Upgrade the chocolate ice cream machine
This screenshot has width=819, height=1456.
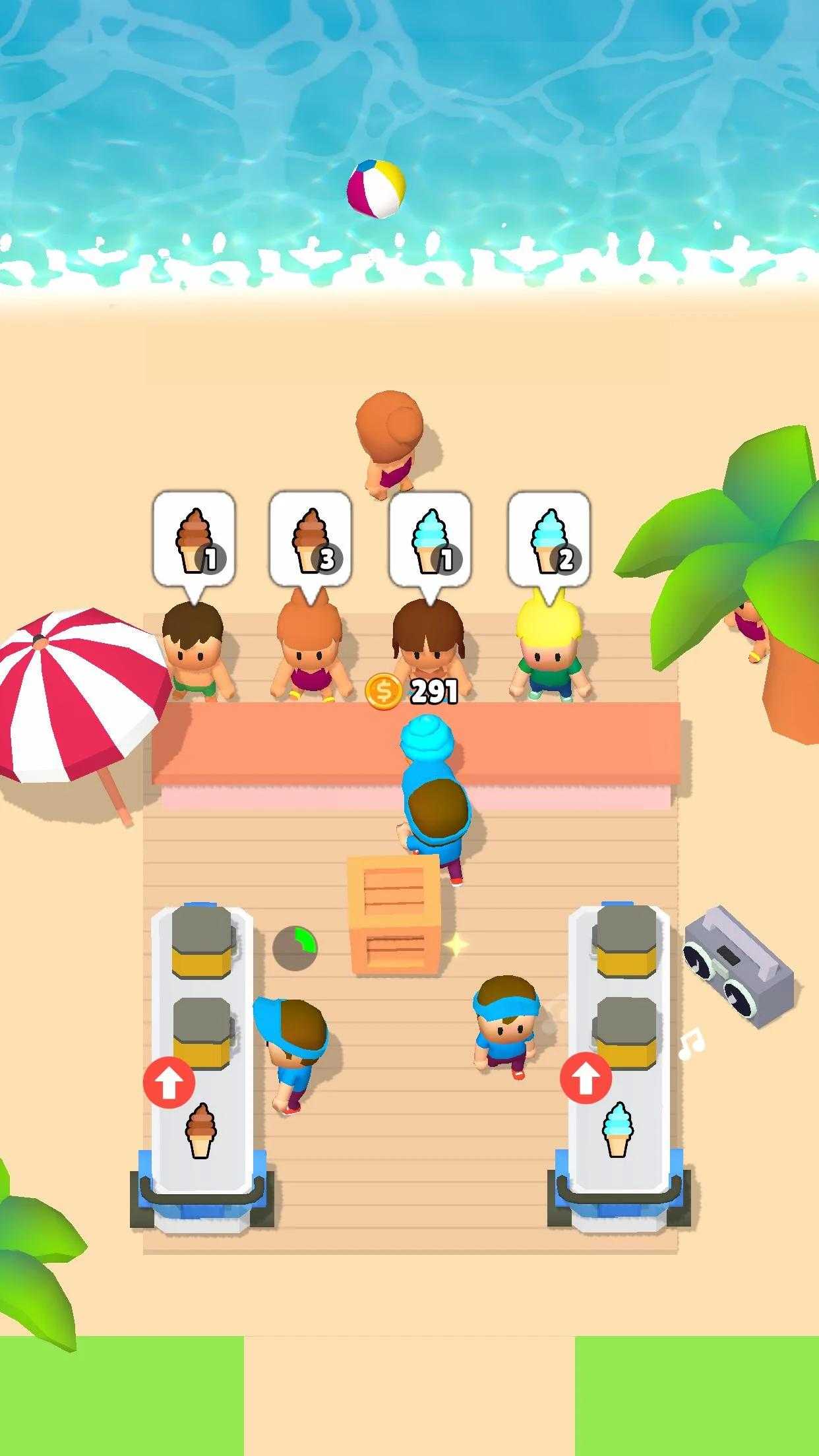[x=169, y=1083]
